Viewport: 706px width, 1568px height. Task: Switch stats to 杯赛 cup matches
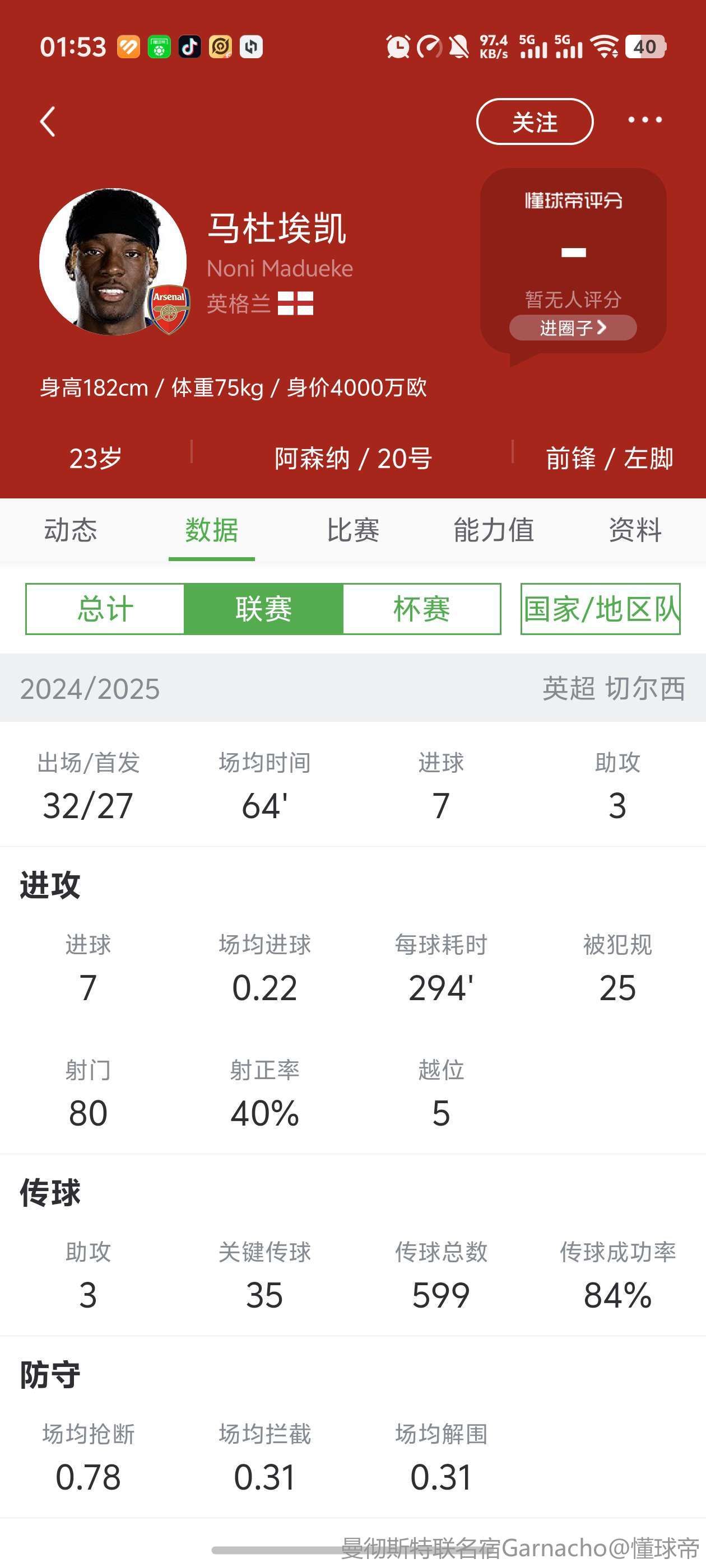(x=421, y=609)
